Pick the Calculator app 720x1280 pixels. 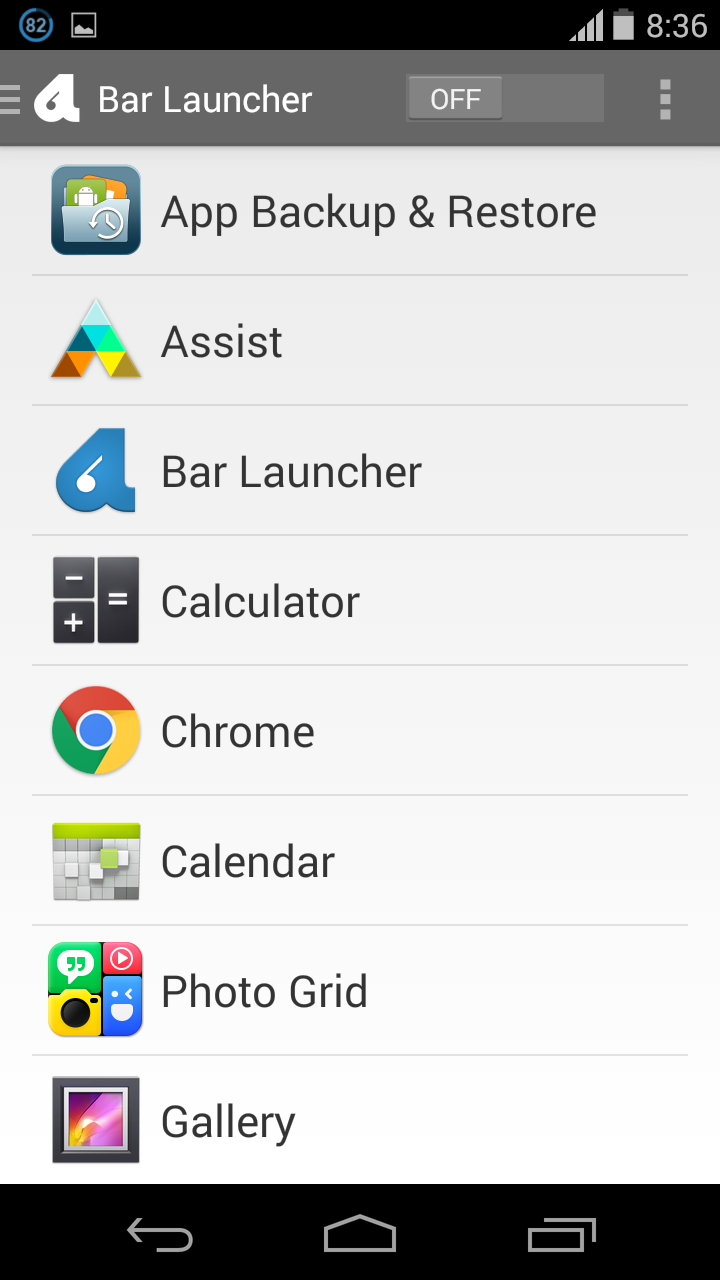pos(360,601)
